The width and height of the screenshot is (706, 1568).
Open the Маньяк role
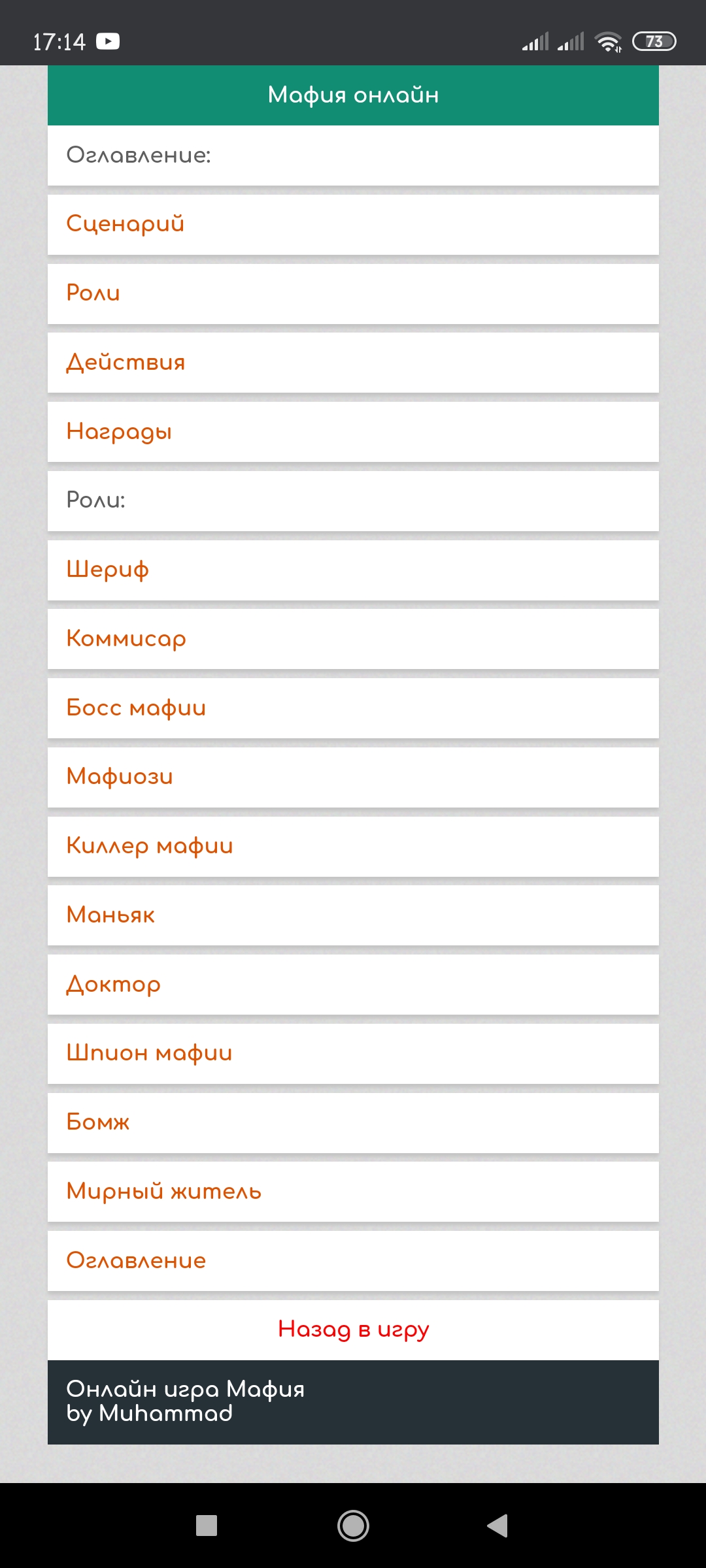pos(353,915)
